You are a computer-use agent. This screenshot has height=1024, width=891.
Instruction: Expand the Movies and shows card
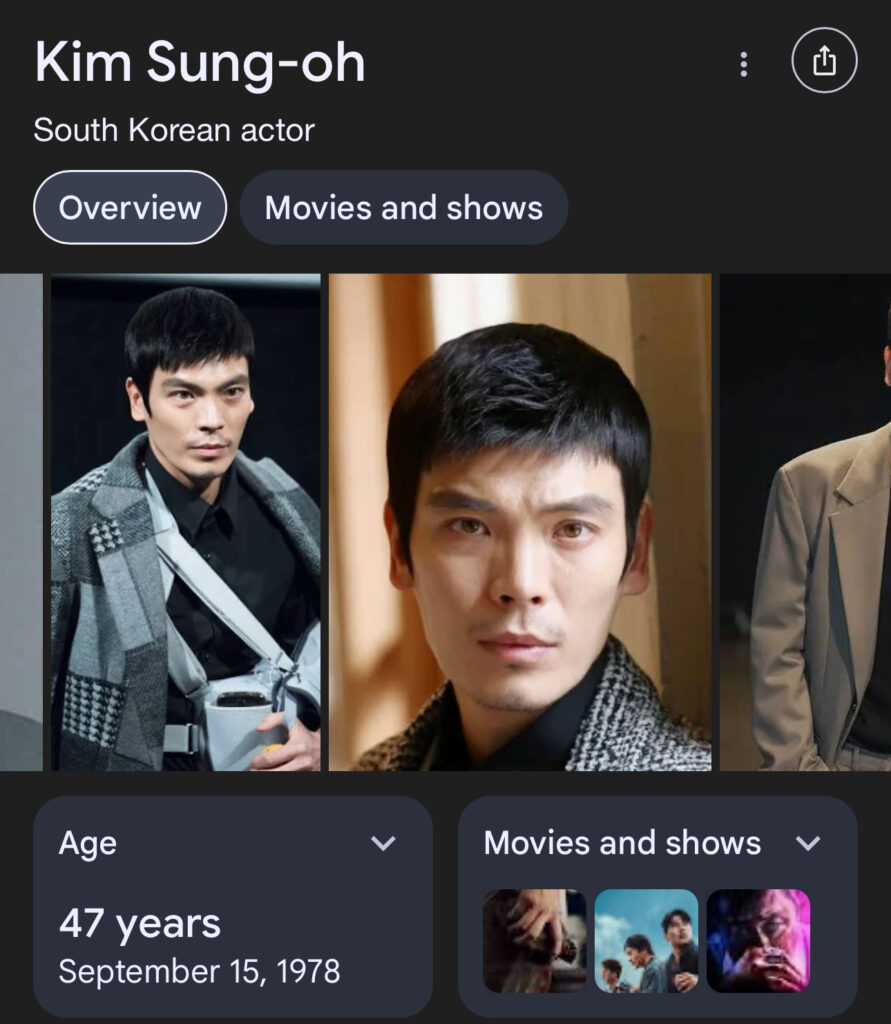coord(807,843)
